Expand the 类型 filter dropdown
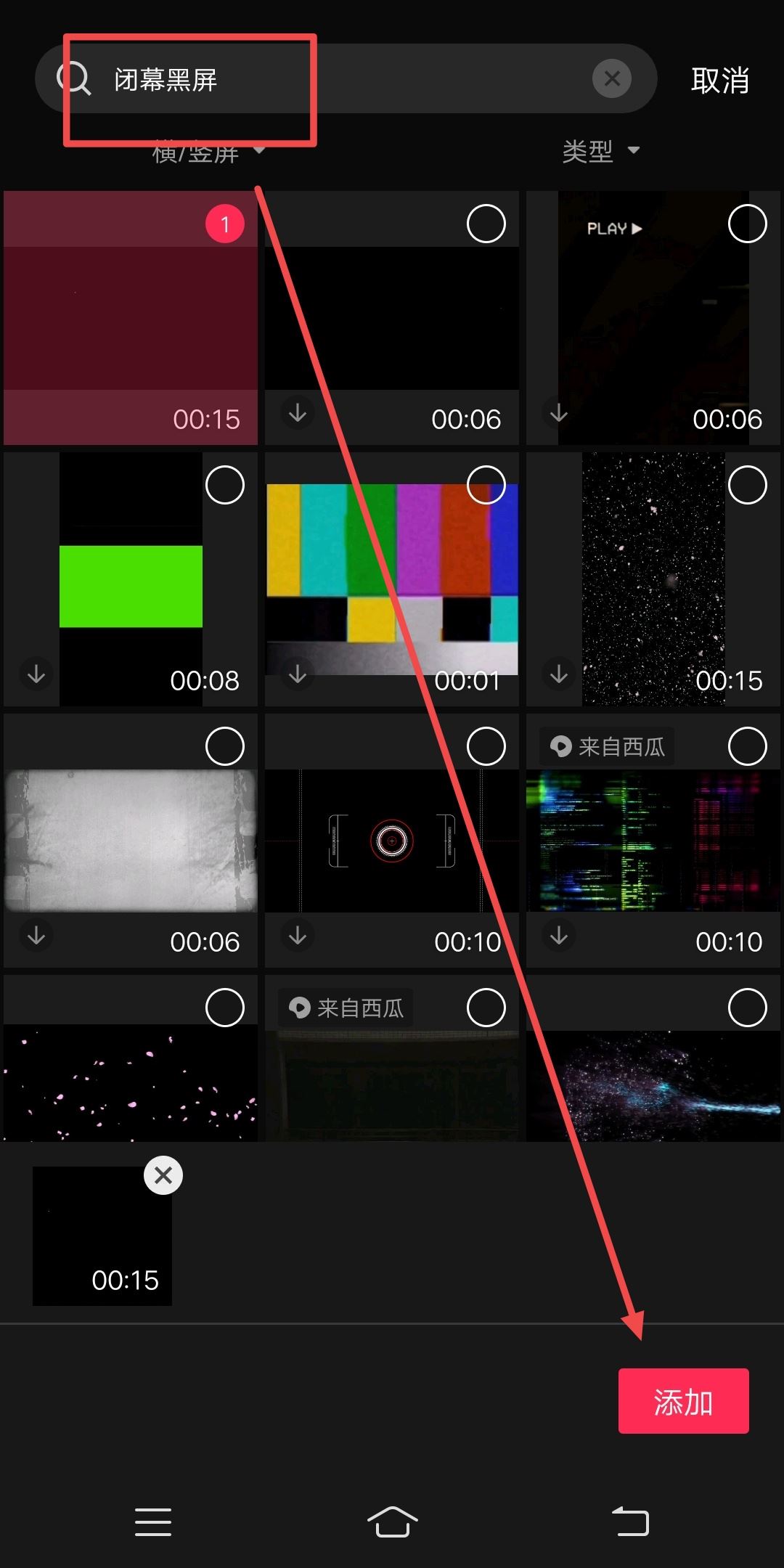This screenshot has width=784, height=1568. [600, 151]
